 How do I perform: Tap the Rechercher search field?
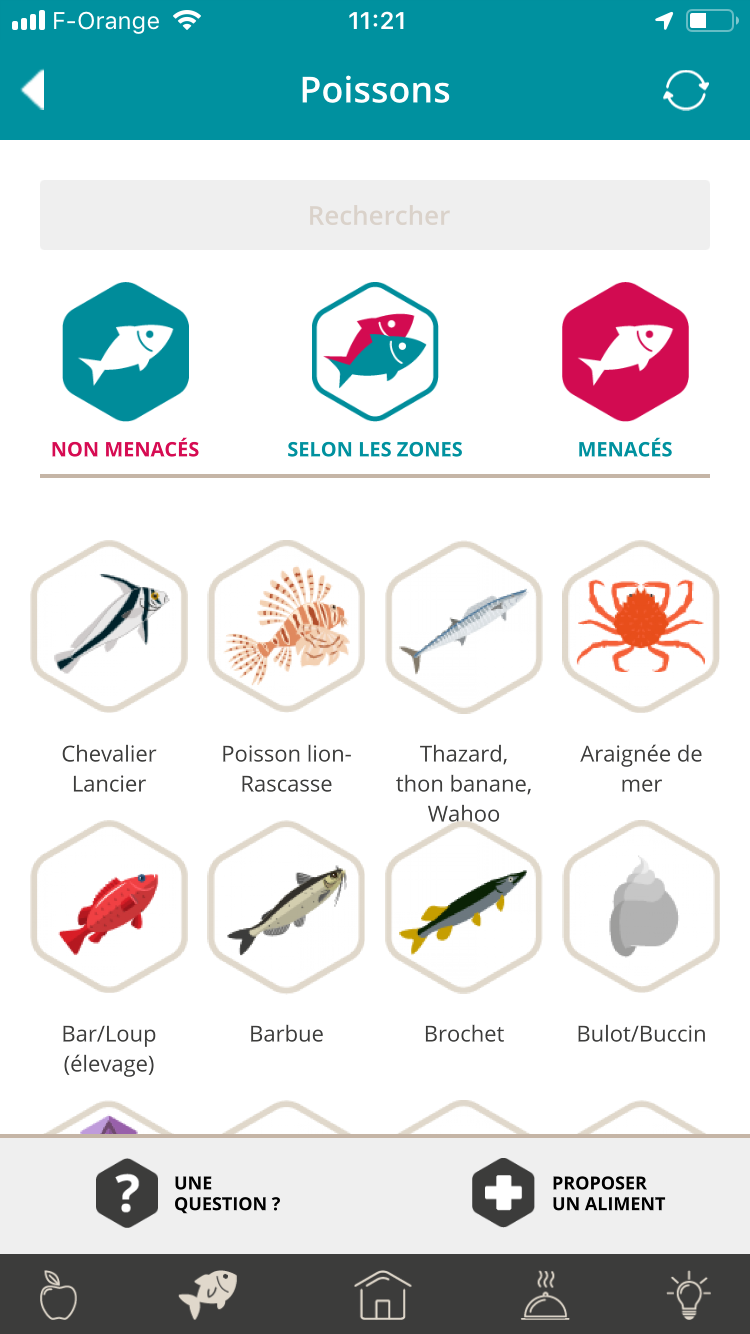point(375,215)
